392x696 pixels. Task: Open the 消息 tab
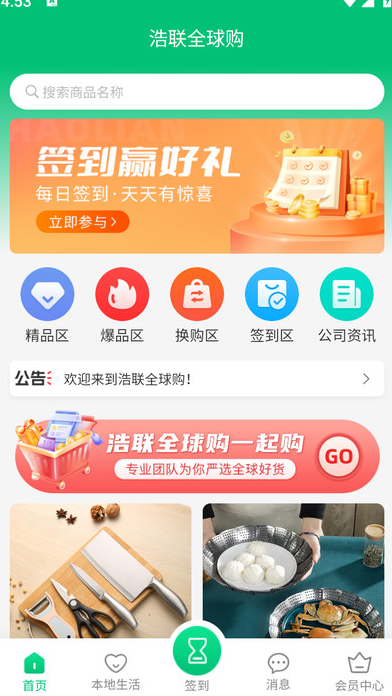[278, 672]
